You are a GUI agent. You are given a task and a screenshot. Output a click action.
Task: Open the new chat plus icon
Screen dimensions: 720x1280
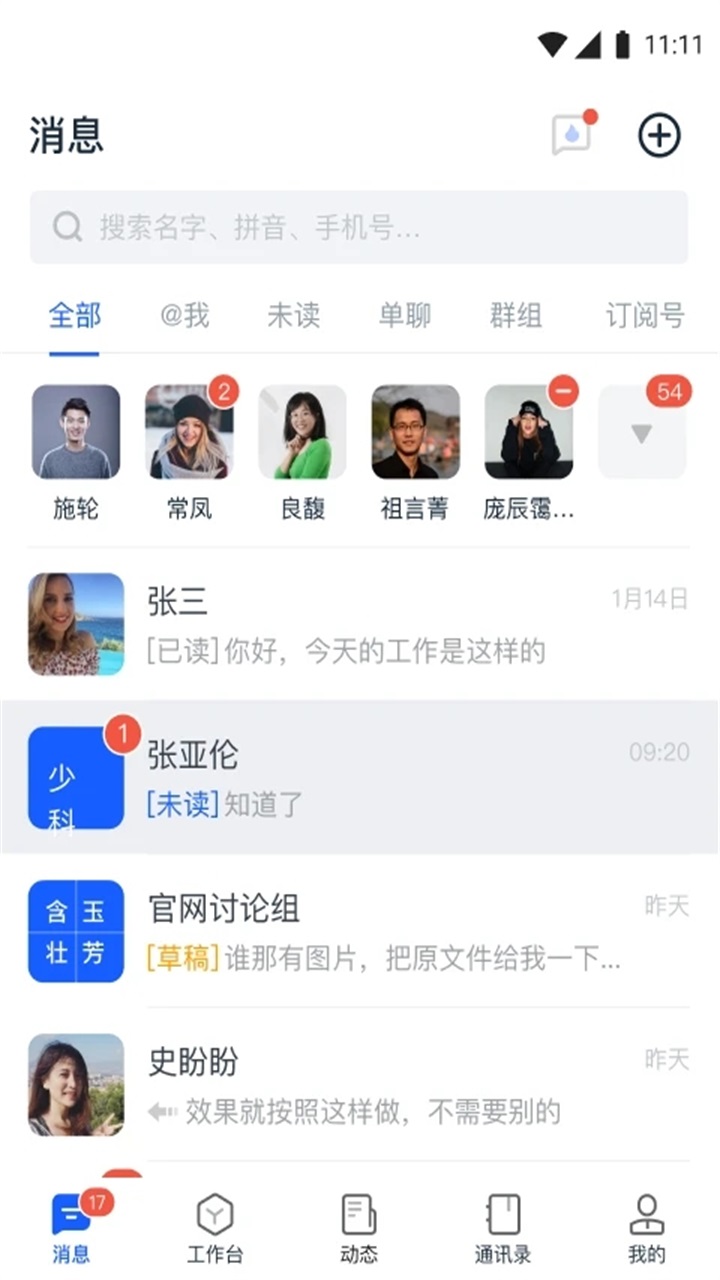tap(658, 133)
